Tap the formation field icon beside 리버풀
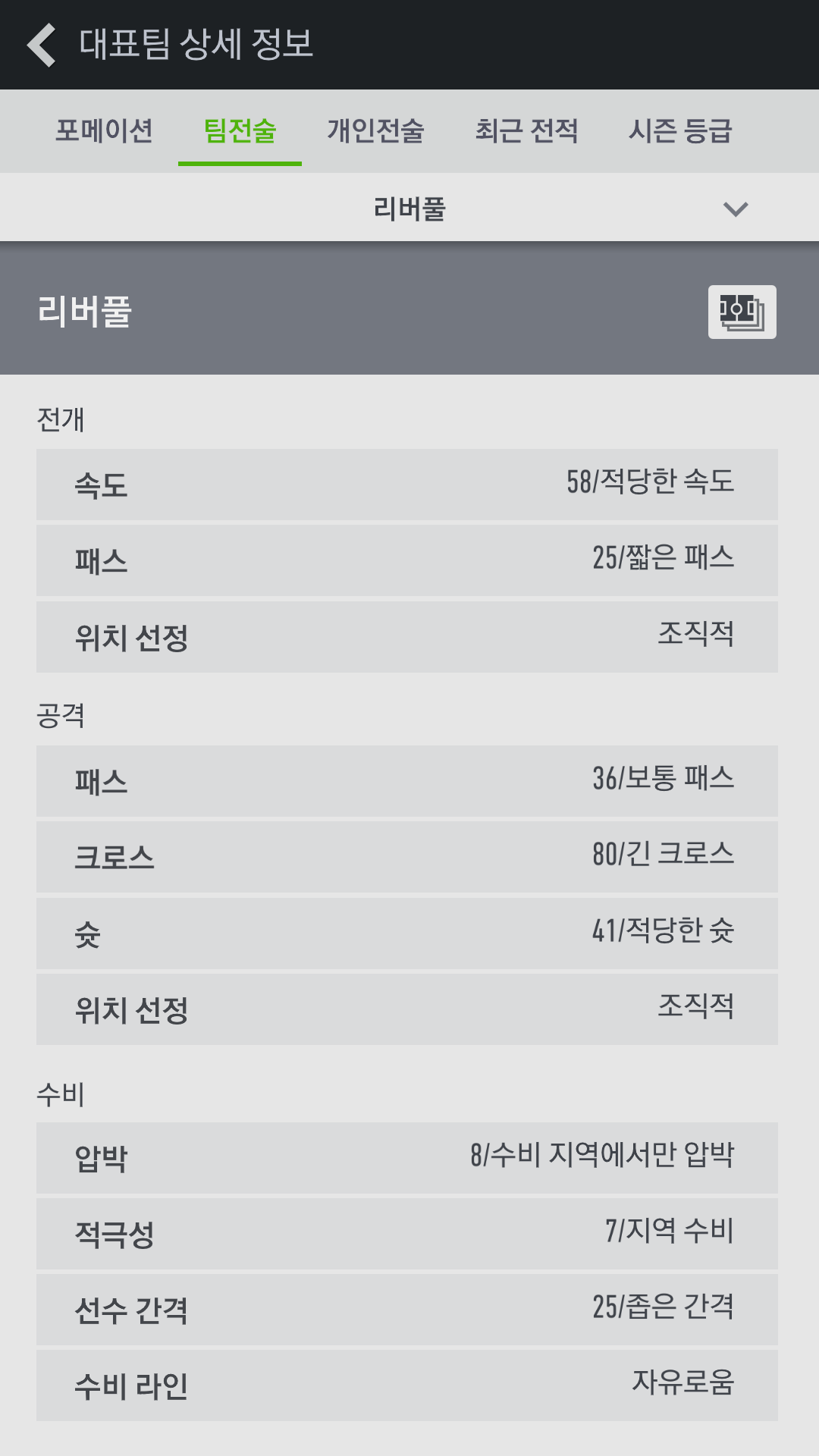This screenshot has height=1456, width=819. point(742,312)
